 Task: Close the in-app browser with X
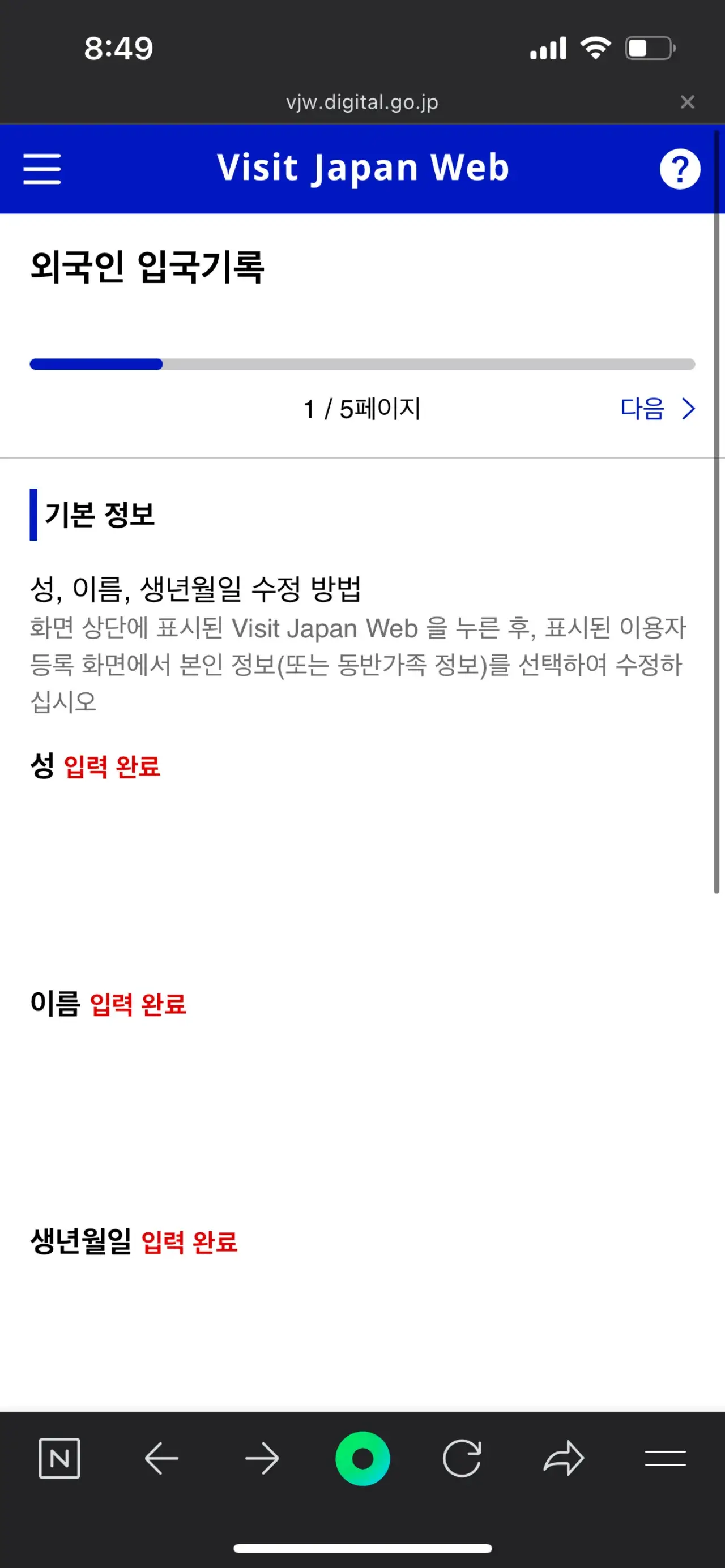687,102
